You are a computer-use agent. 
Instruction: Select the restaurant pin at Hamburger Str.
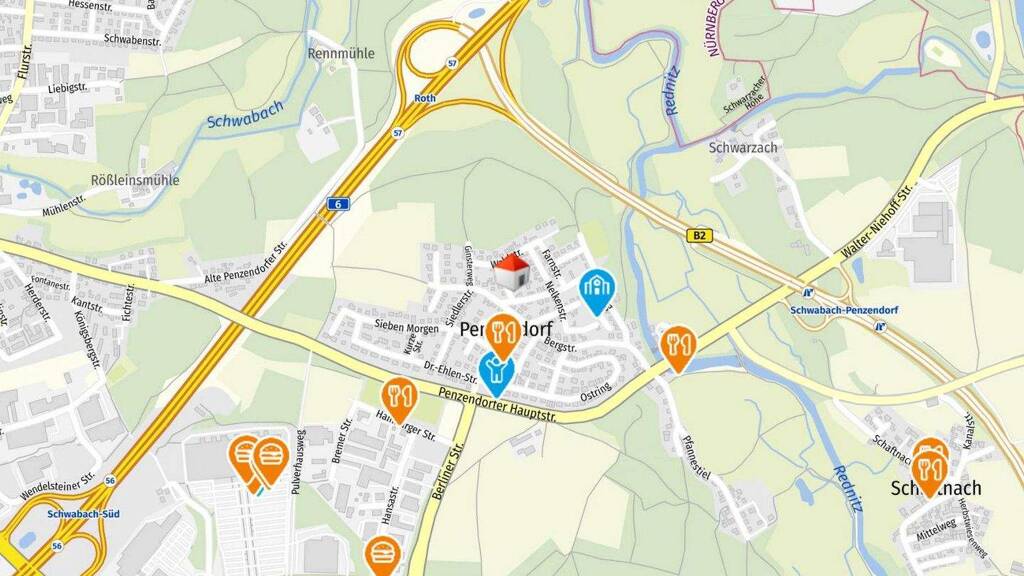[398, 397]
